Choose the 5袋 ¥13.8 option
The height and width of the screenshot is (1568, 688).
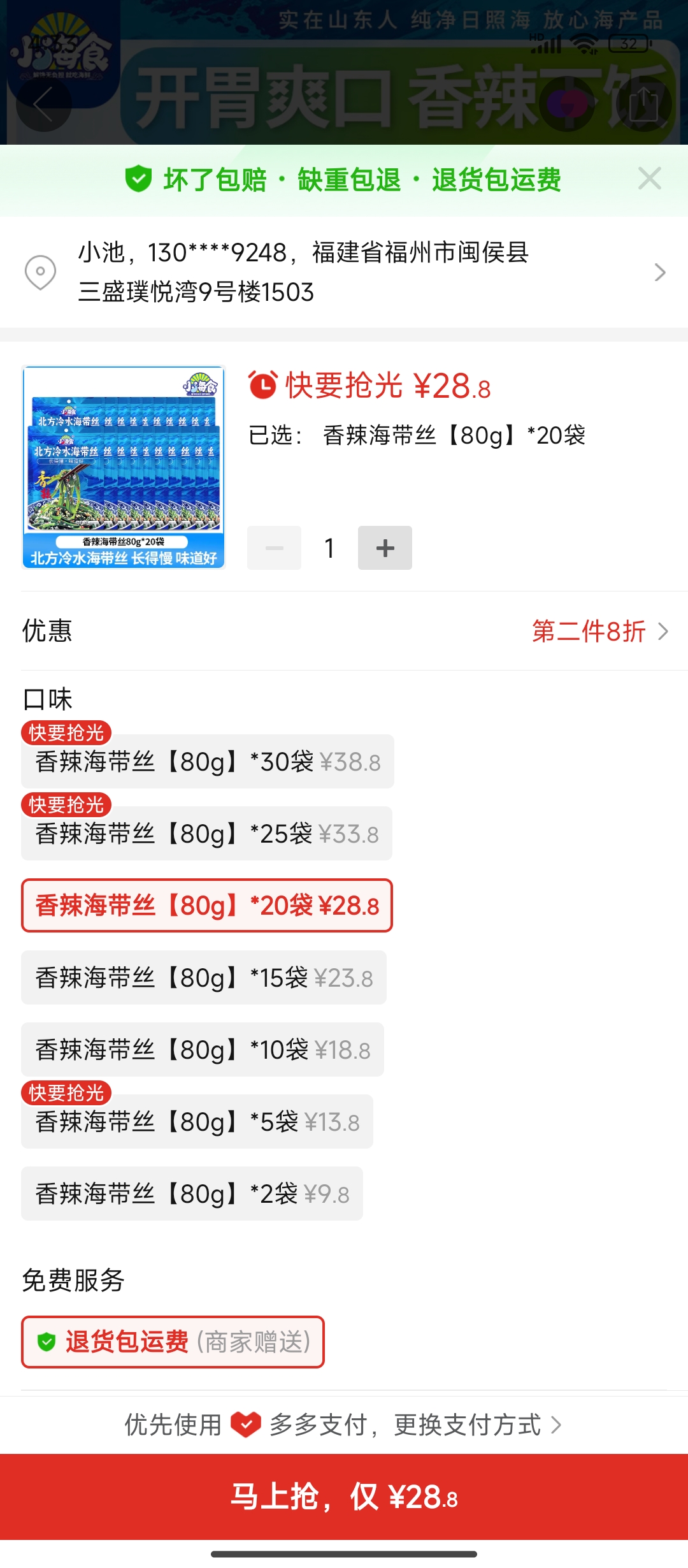point(197,1122)
